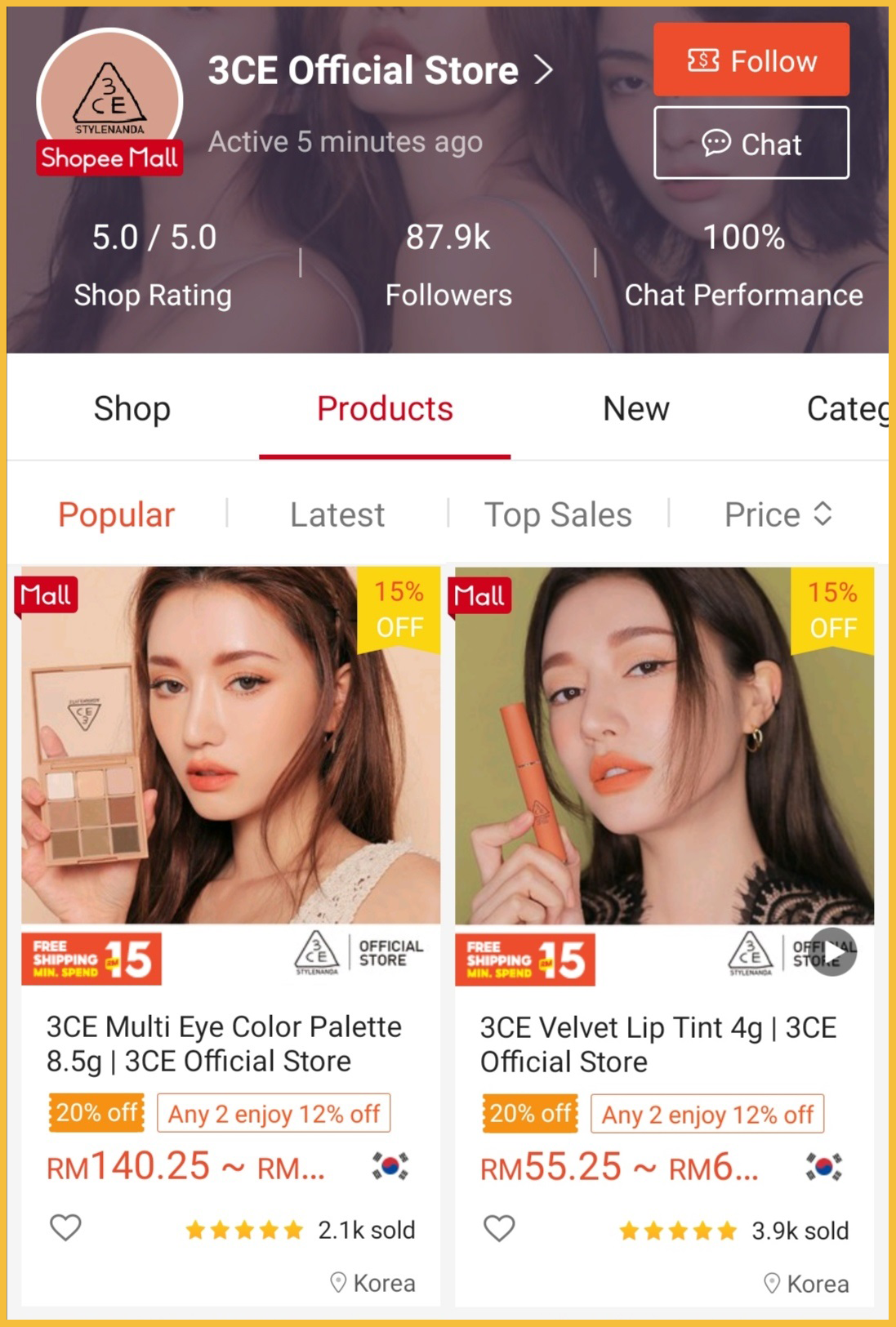Follow the 3CE Official Store

[751, 60]
